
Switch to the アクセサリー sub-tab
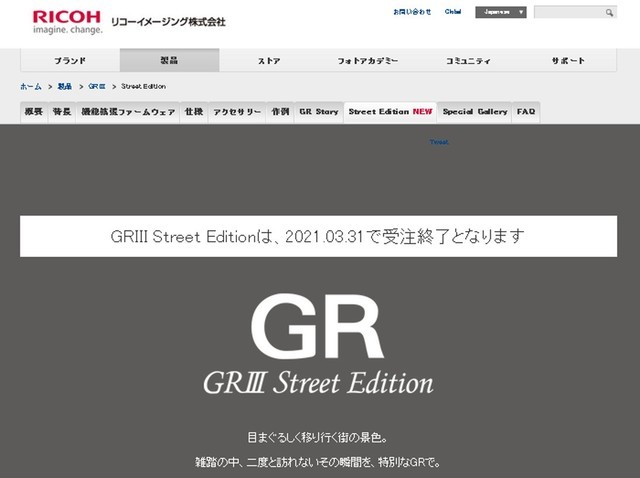coord(237,112)
